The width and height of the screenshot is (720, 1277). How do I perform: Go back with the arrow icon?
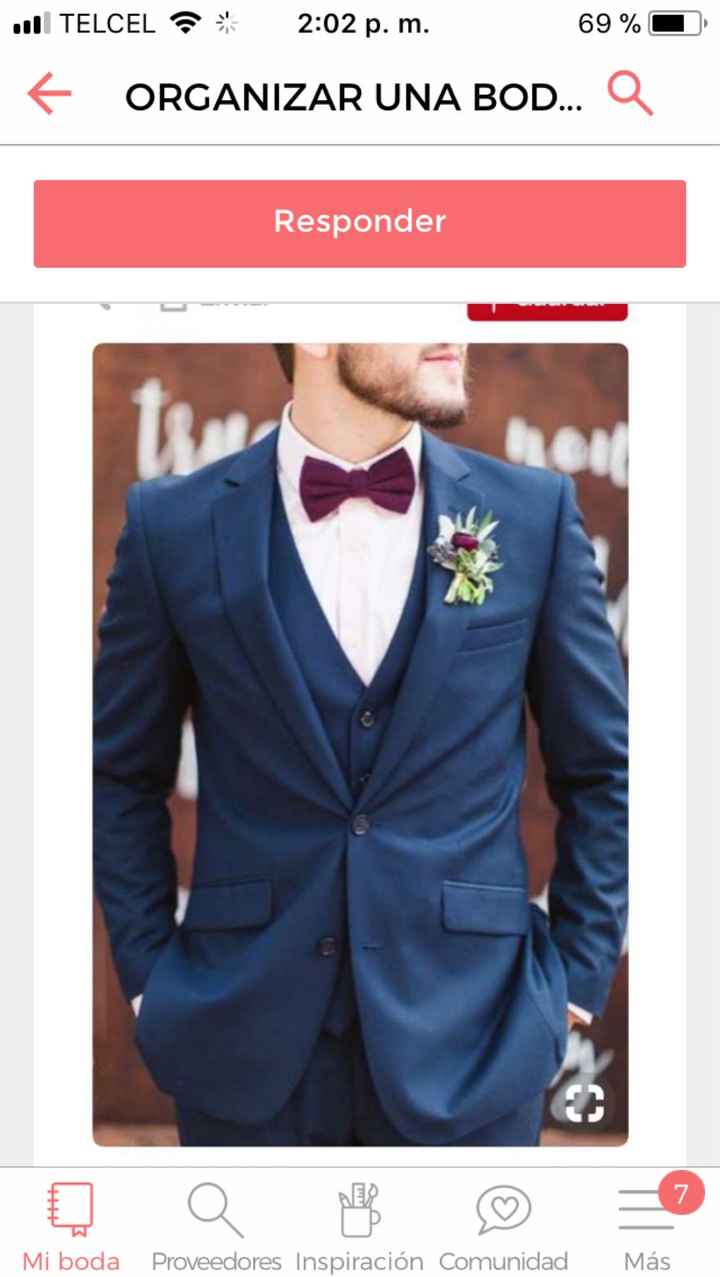coord(49,95)
